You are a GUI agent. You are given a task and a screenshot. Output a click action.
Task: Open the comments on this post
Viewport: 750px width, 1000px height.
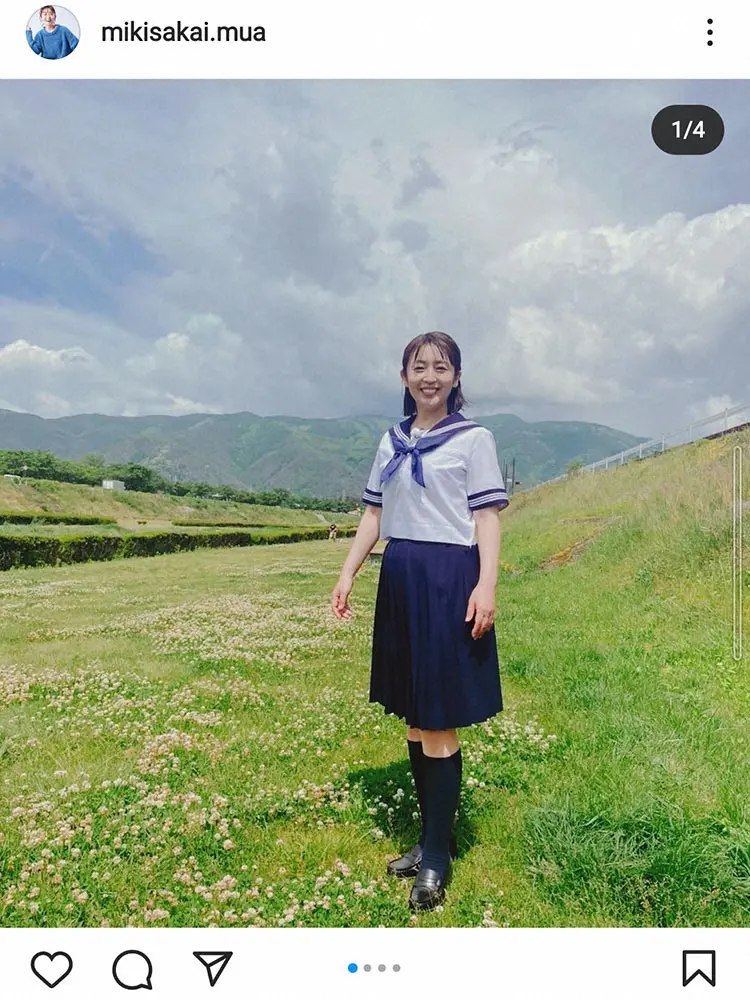point(132,968)
